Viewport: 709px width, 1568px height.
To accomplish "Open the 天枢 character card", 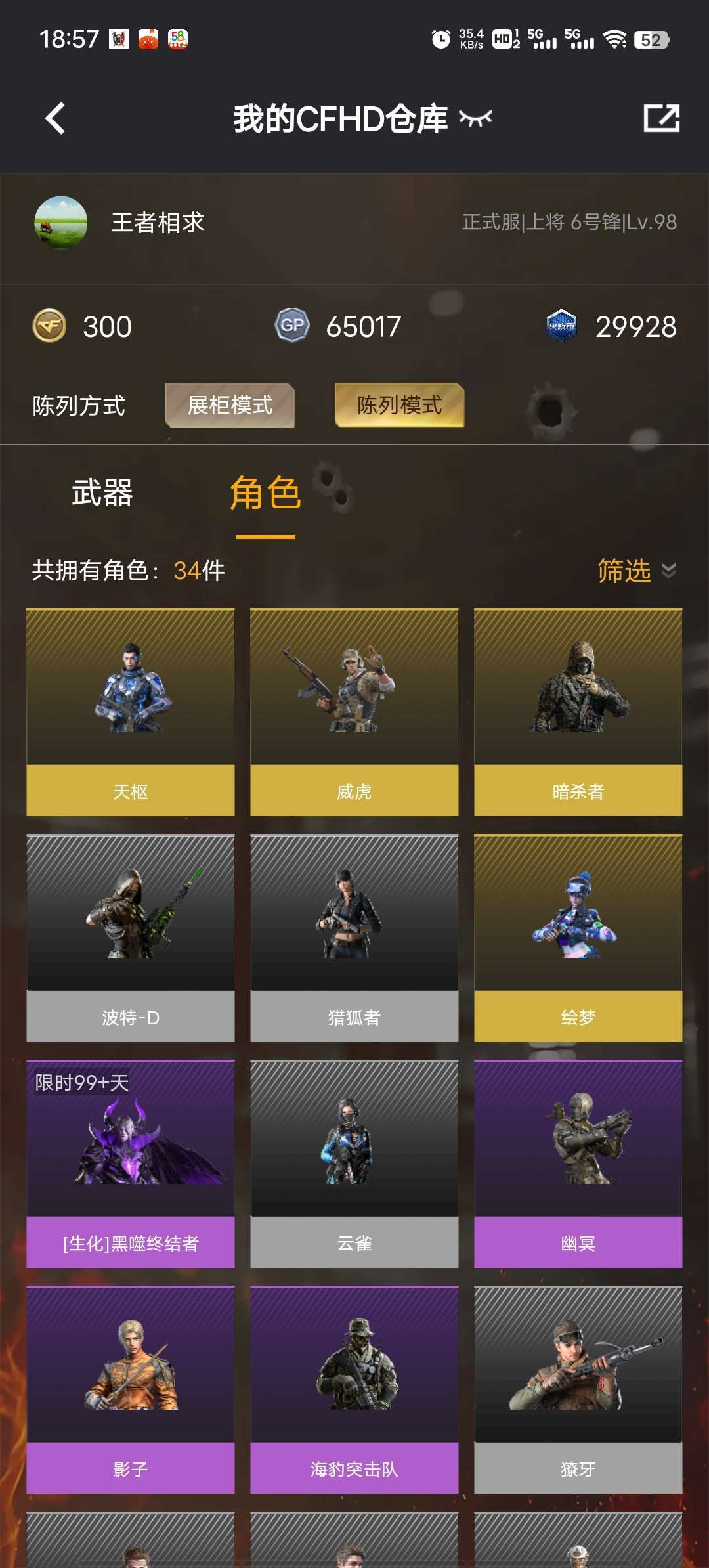I will (x=131, y=712).
